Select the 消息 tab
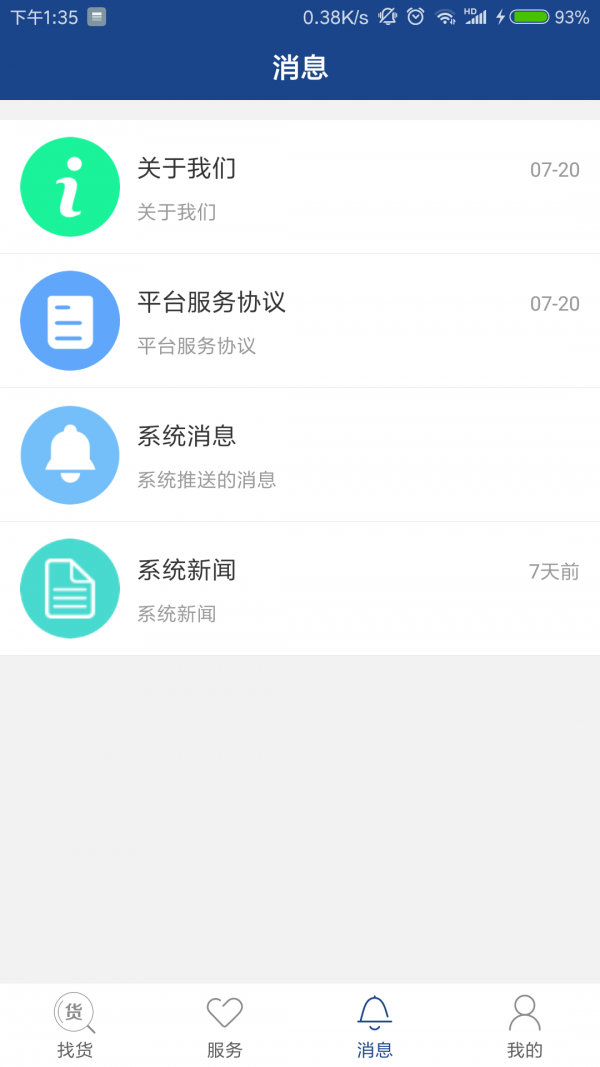Viewport: 600px width, 1067px height. (x=375, y=1026)
